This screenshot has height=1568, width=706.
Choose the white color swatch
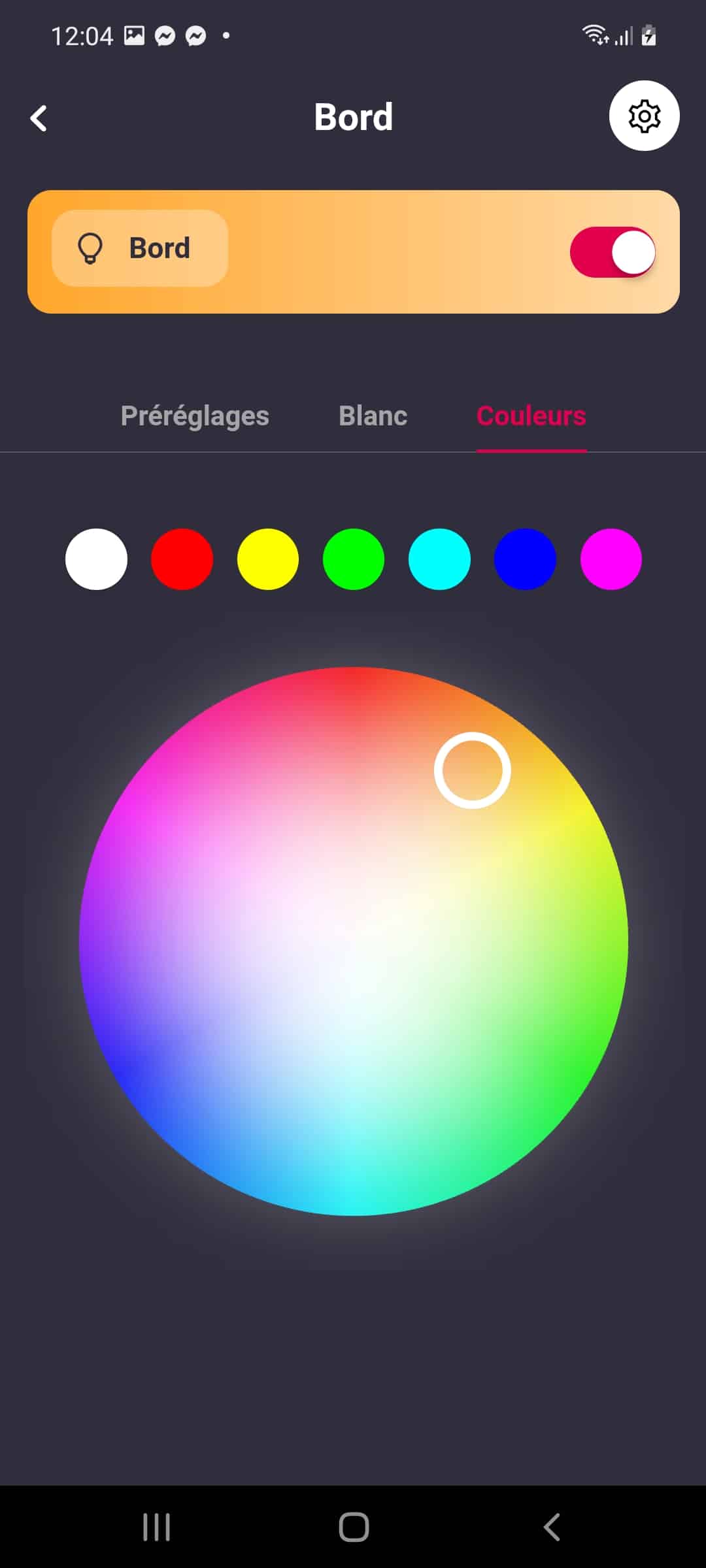(96, 559)
